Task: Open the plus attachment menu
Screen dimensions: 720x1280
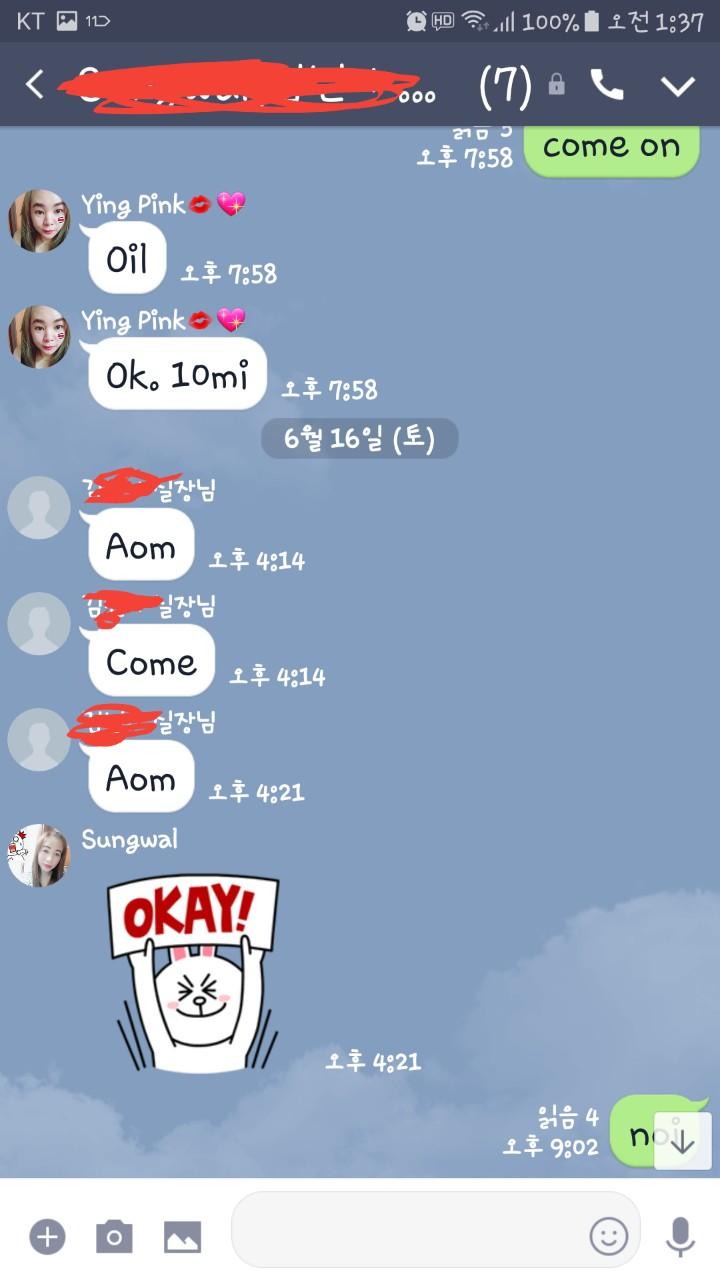Action: [47, 1236]
